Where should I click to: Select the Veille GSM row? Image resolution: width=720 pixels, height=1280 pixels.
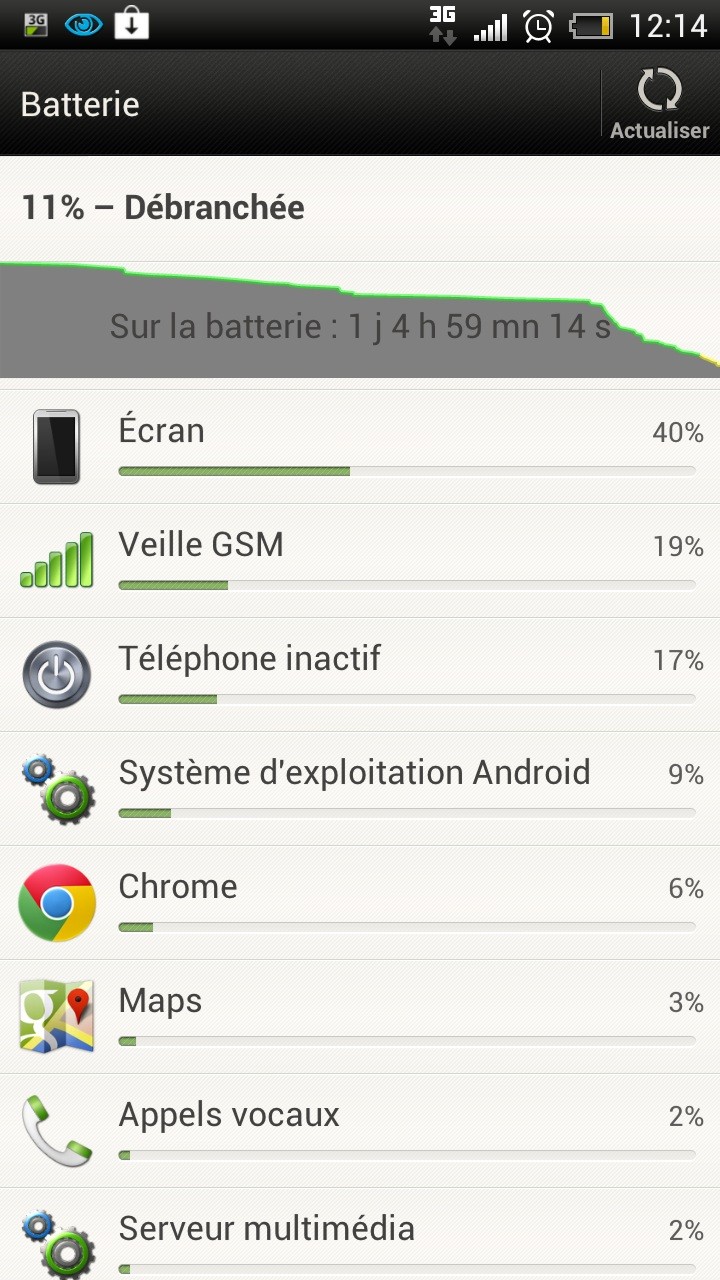click(x=360, y=561)
